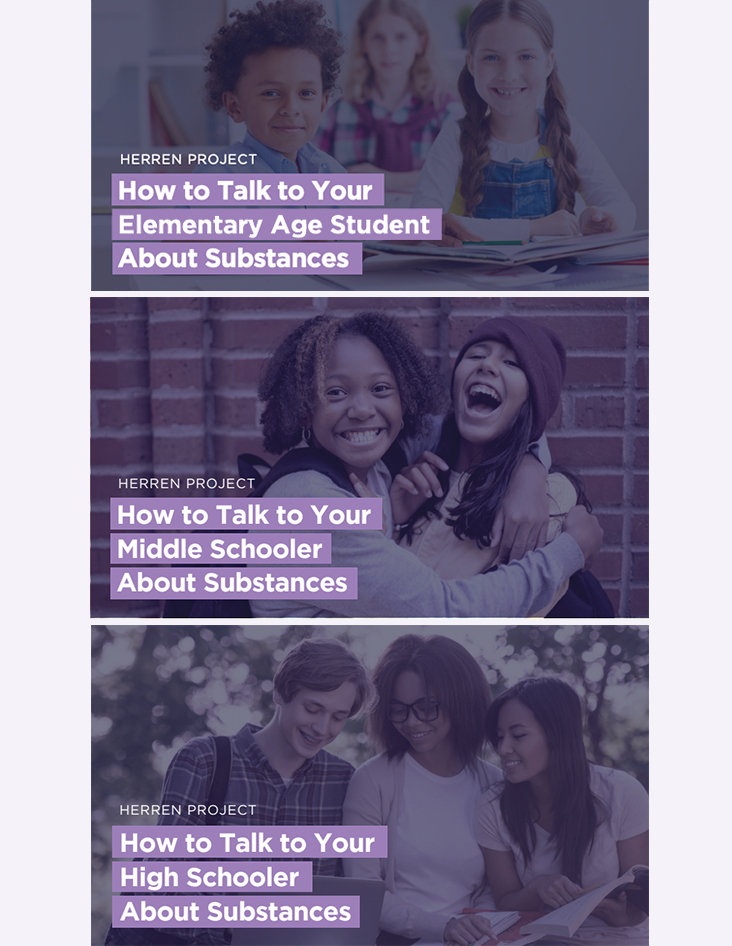Open the Elementary Age Student article banner
This screenshot has height=946, width=732.
click(x=369, y=145)
